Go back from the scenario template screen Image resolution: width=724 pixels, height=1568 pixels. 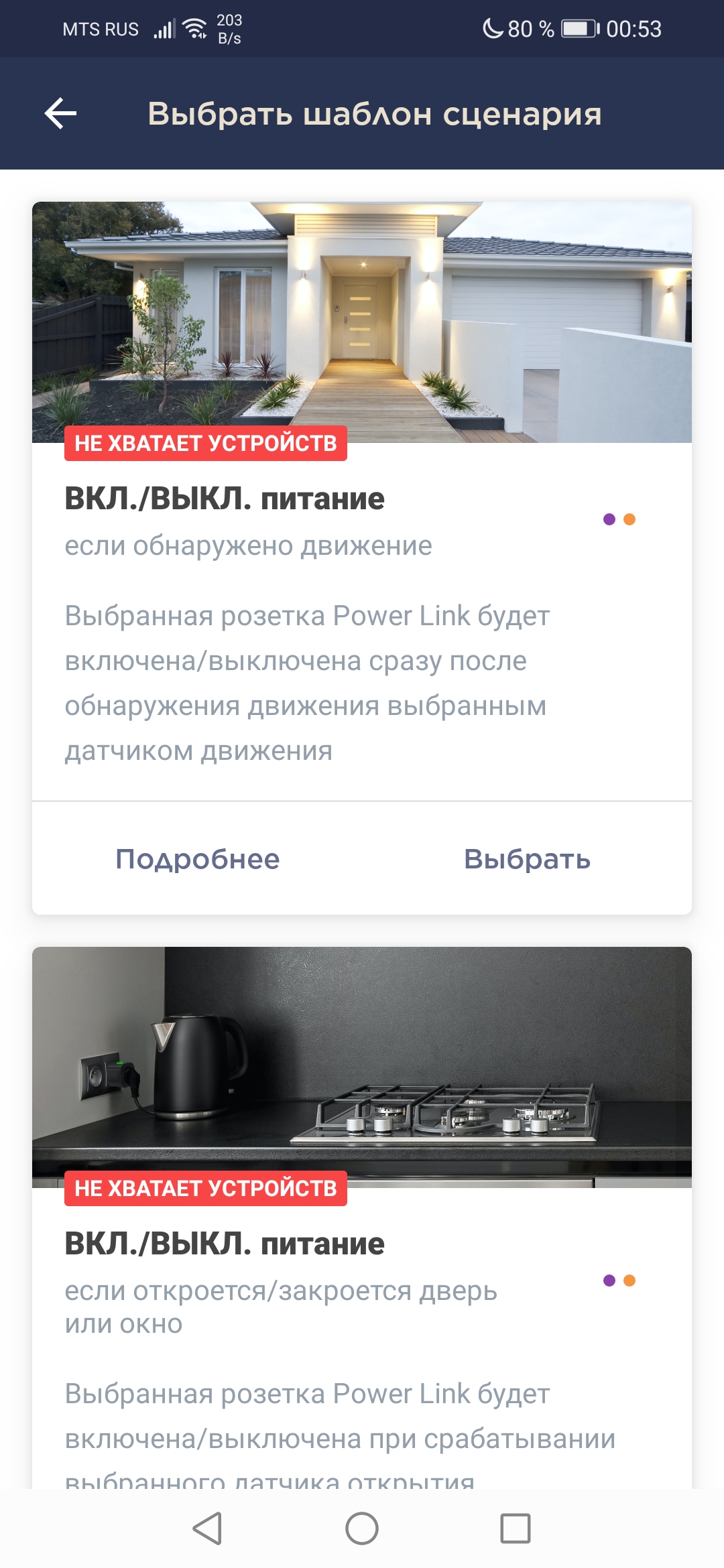[x=60, y=113]
